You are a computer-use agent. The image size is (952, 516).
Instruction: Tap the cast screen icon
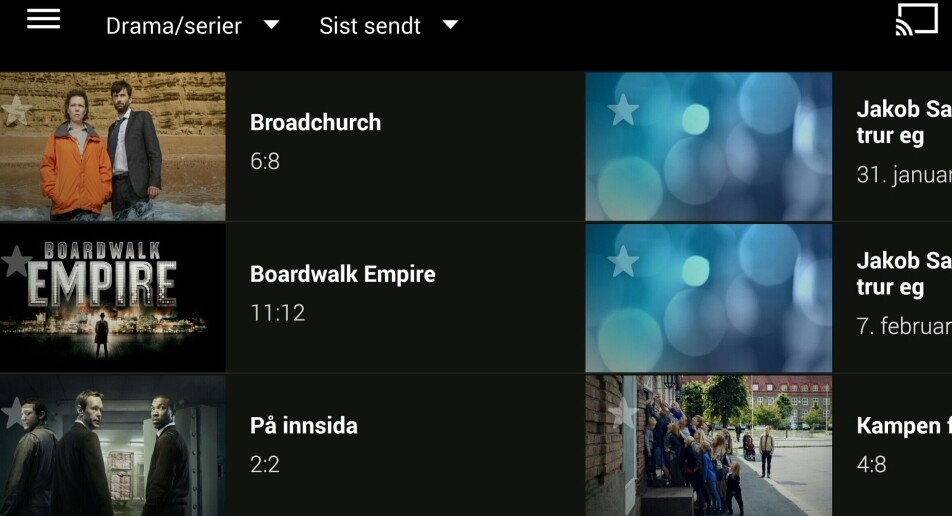point(916,20)
